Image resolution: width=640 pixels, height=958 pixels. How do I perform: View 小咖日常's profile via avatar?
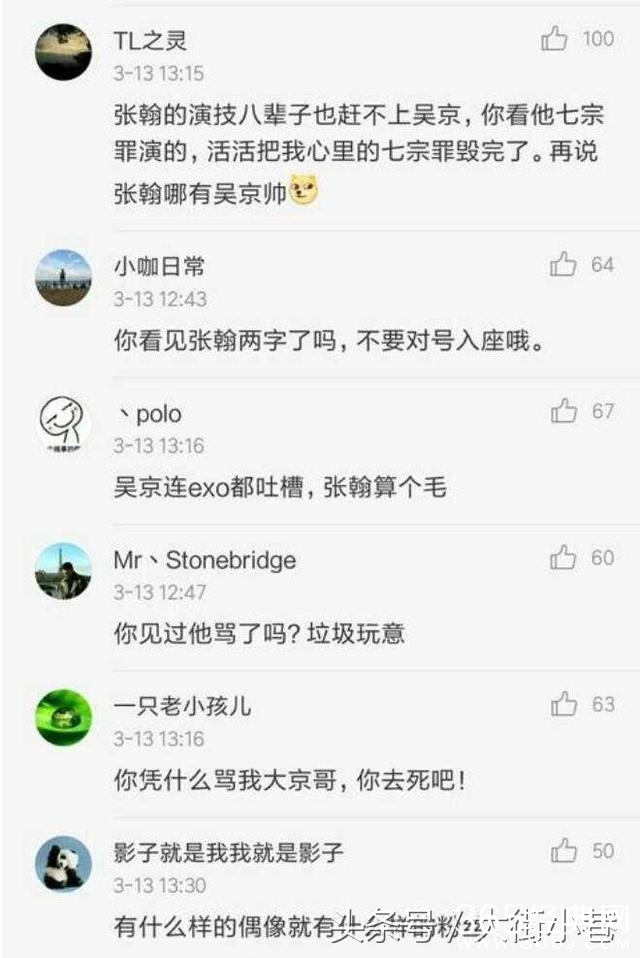tap(64, 277)
